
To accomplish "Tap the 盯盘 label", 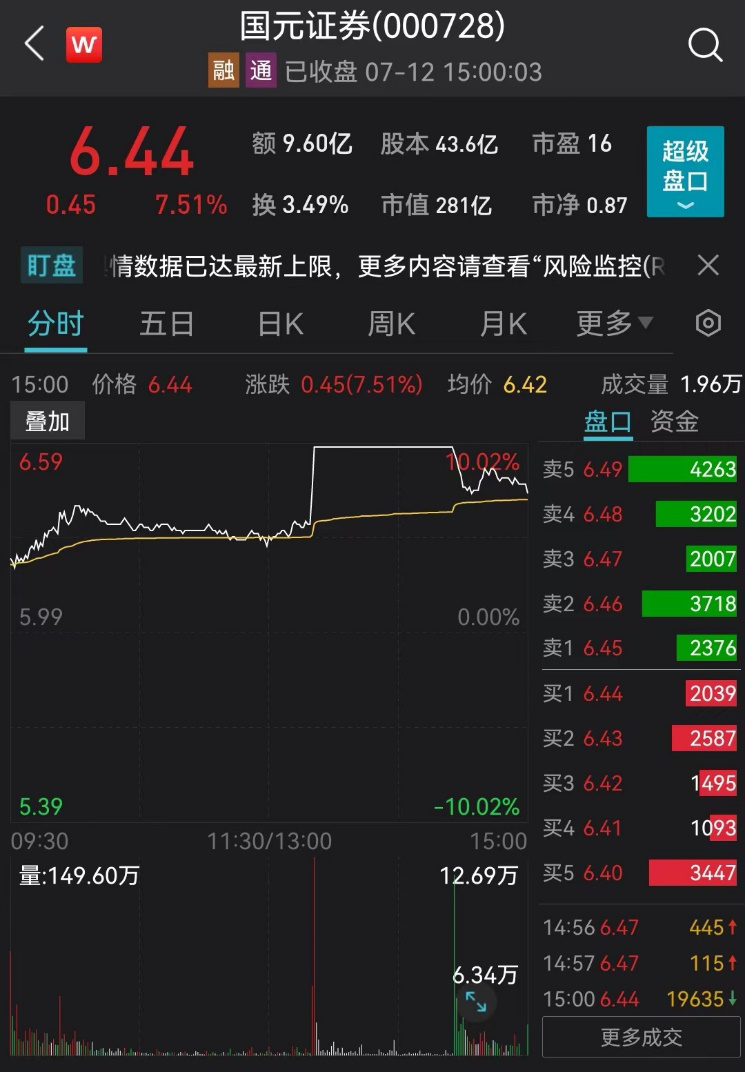I will tap(51, 265).
